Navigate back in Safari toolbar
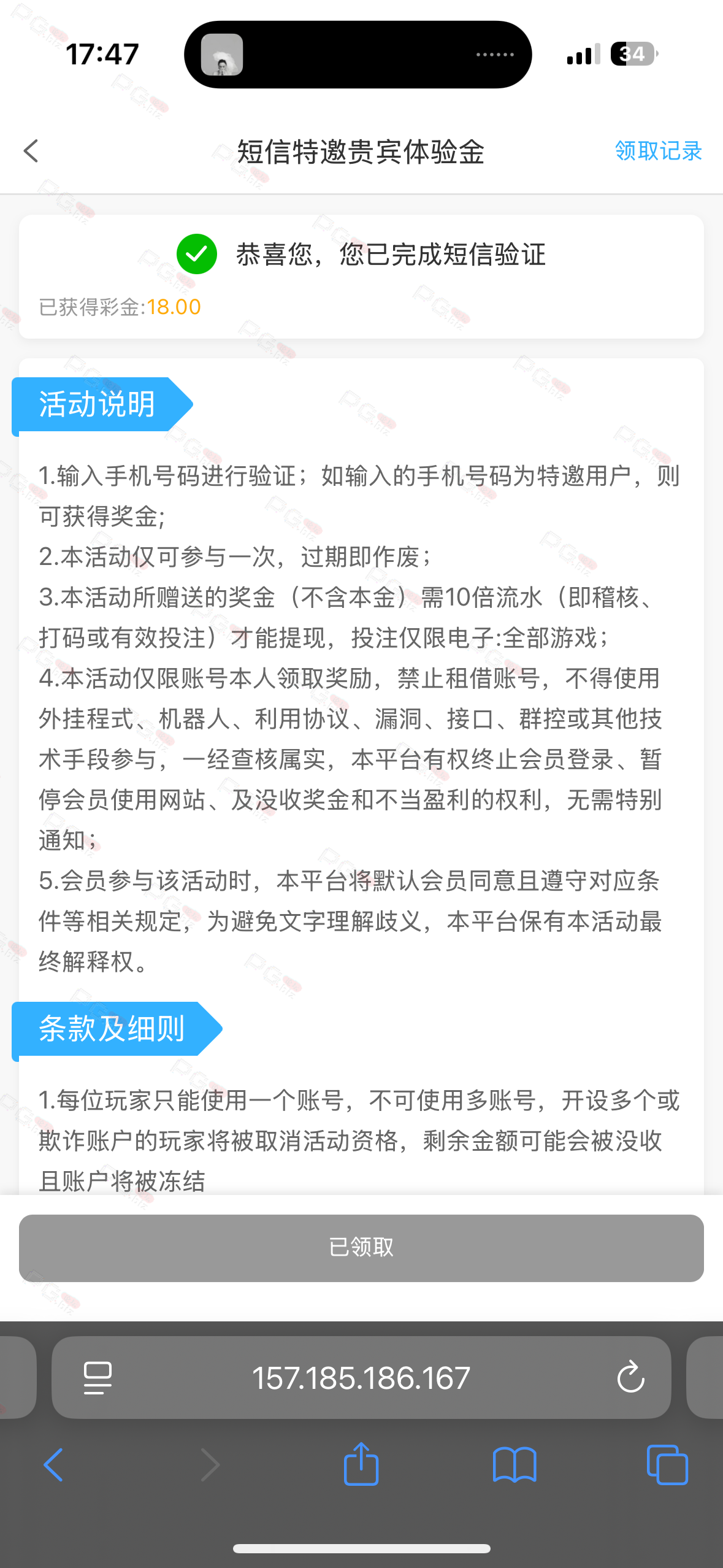The image size is (723, 1568). tap(53, 1465)
